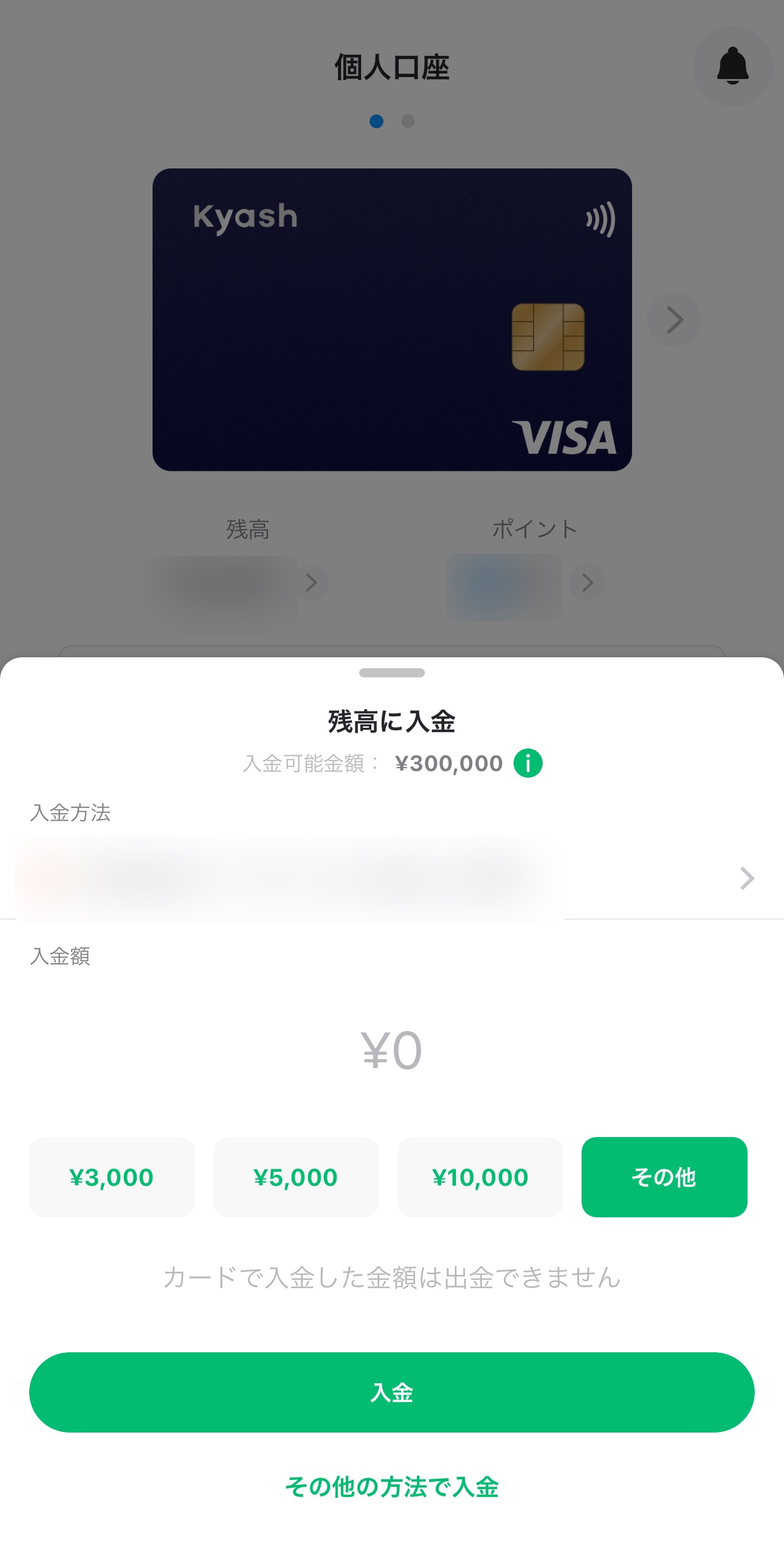The height and width of the screenshot is (1542, 784).
Task: Tap the Kyash logo on the card
Action: (x=245, y=218)
